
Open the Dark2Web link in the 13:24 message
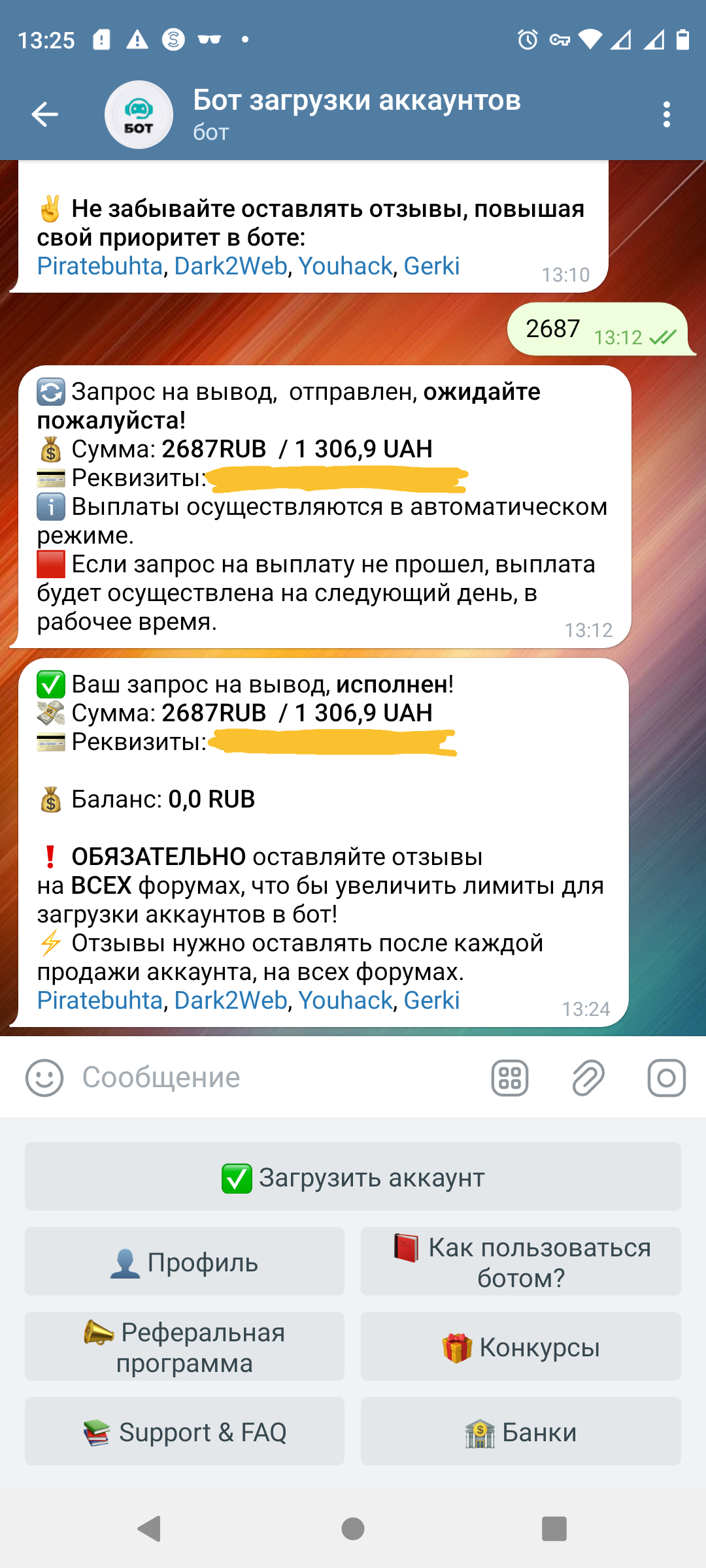(x=230, y=1000)
